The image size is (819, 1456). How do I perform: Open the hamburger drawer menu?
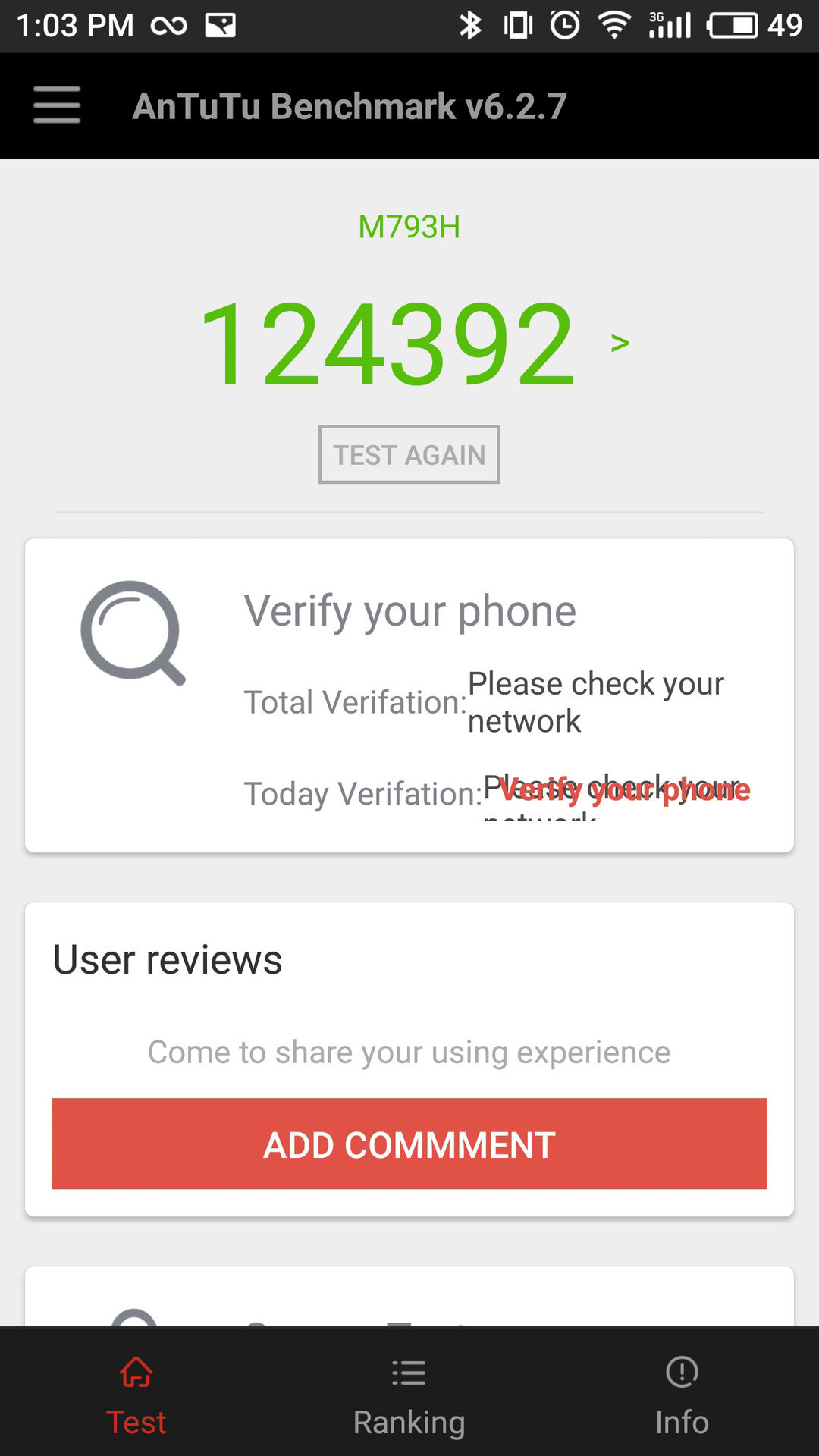57,105
